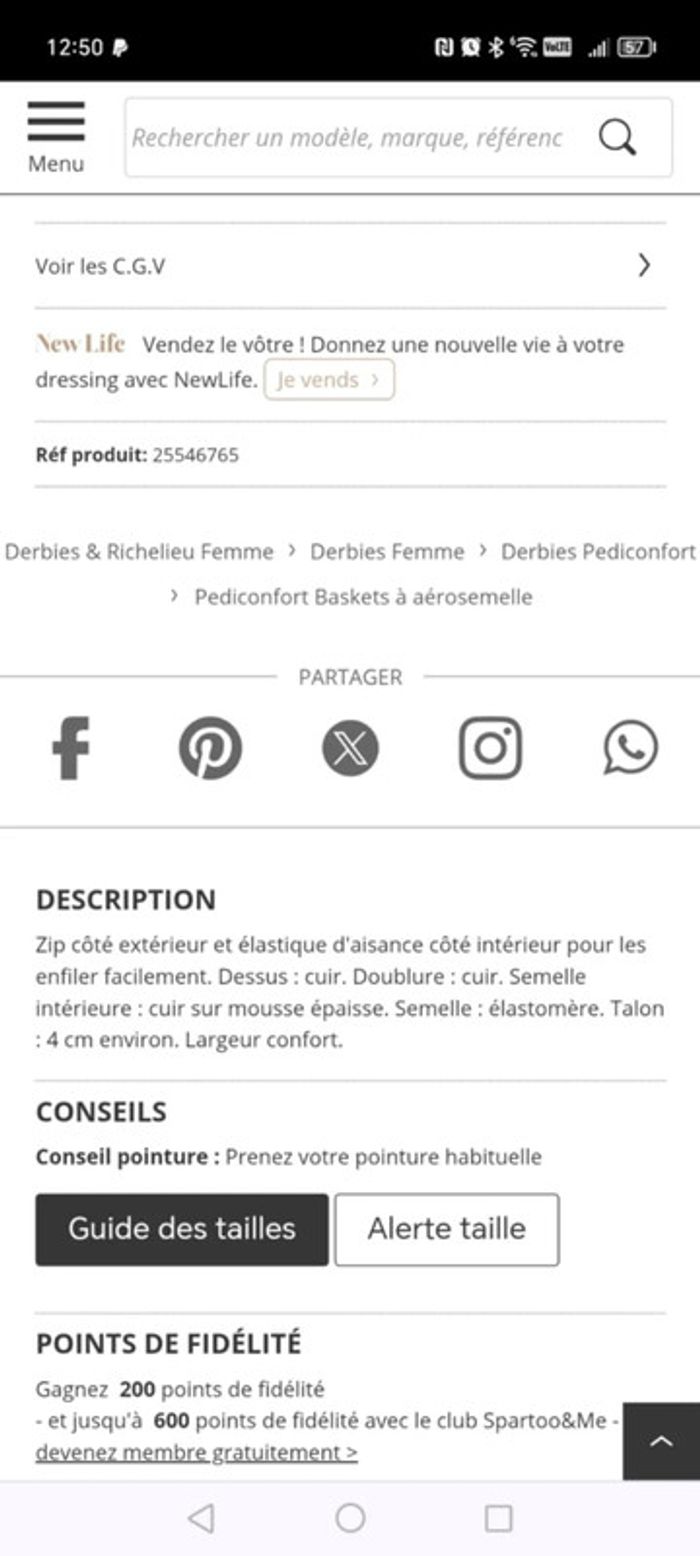Screen dimensions: 700x1556
Task: Open the hamburger Menu
Action: coord(56,137)
